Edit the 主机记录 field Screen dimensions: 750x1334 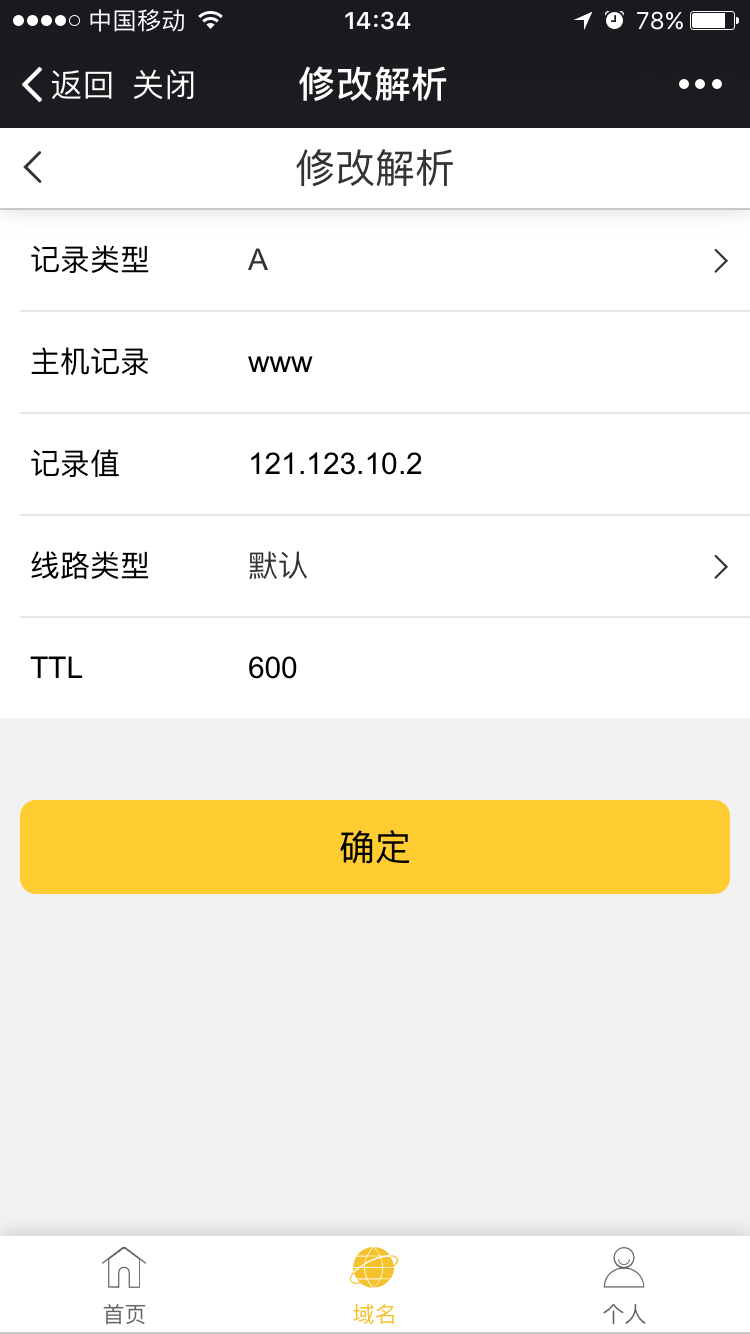click(480, 363)
